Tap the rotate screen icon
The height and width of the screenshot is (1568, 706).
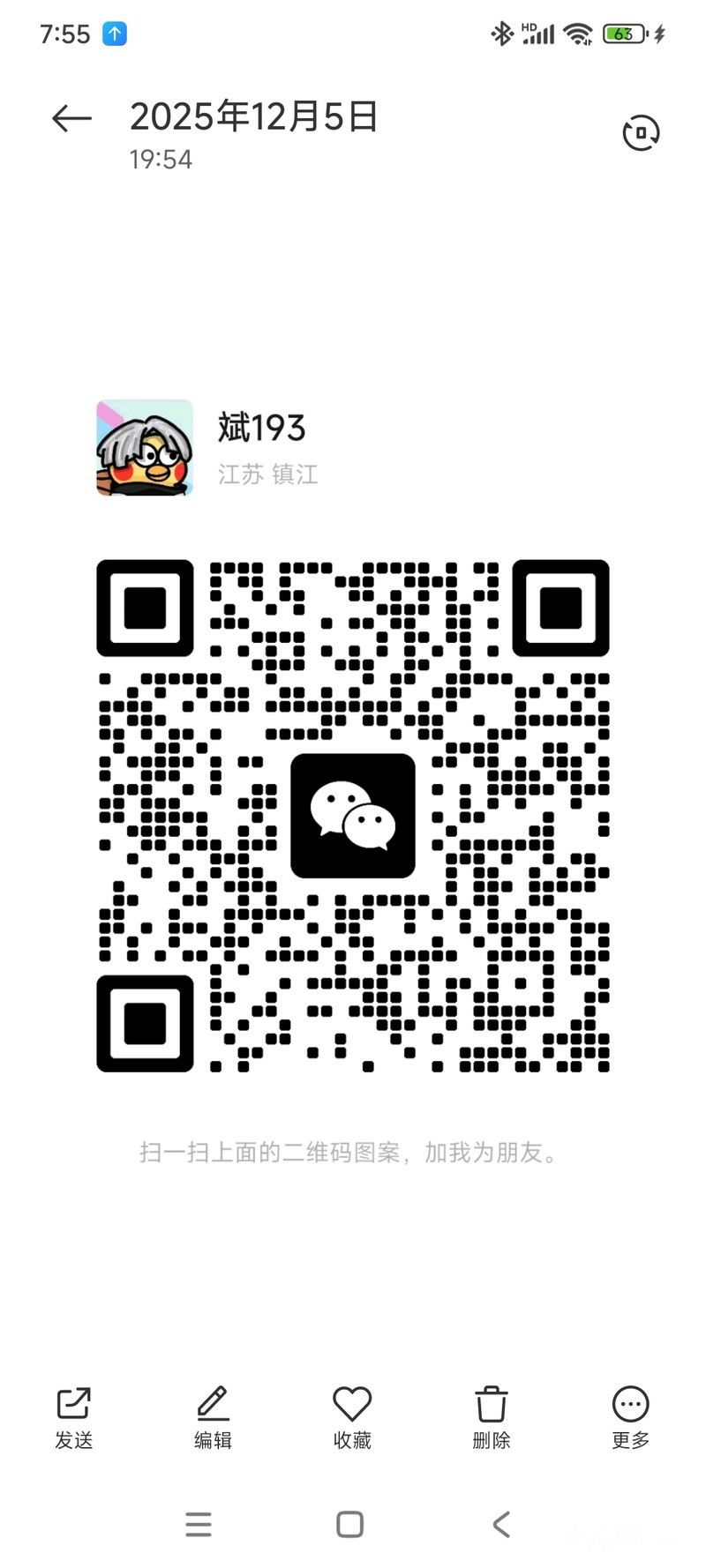pos(641,132)
